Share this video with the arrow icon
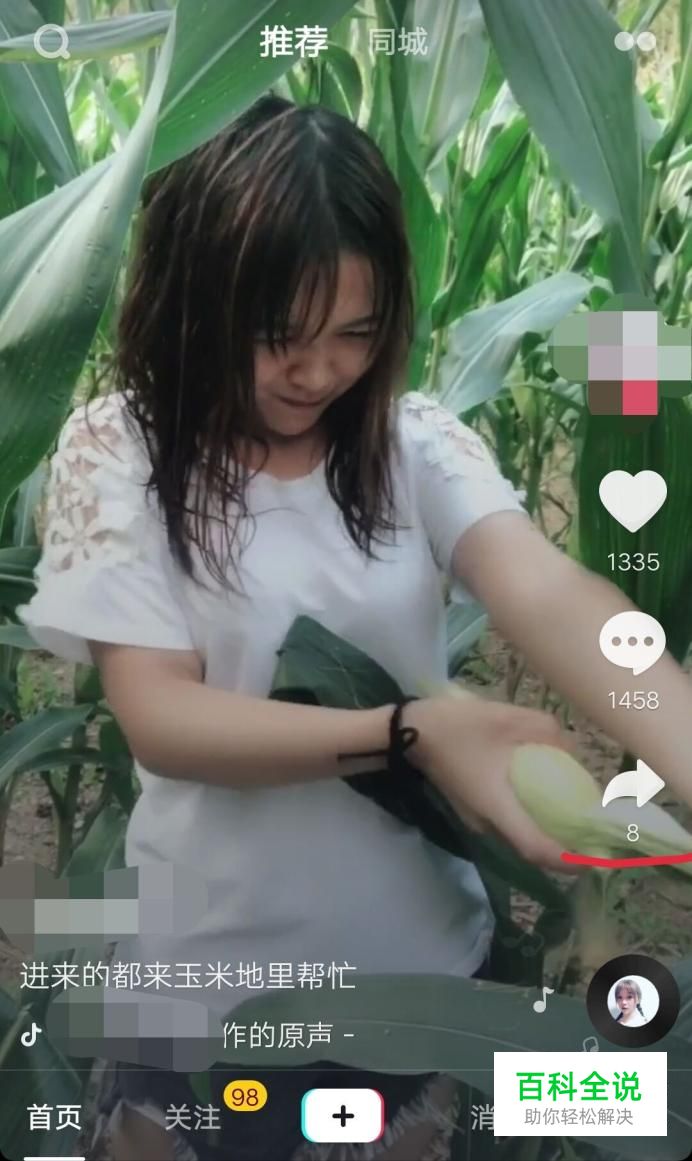Image resolution: width=692 pixels, height=1161 pixels. (632, 786)
